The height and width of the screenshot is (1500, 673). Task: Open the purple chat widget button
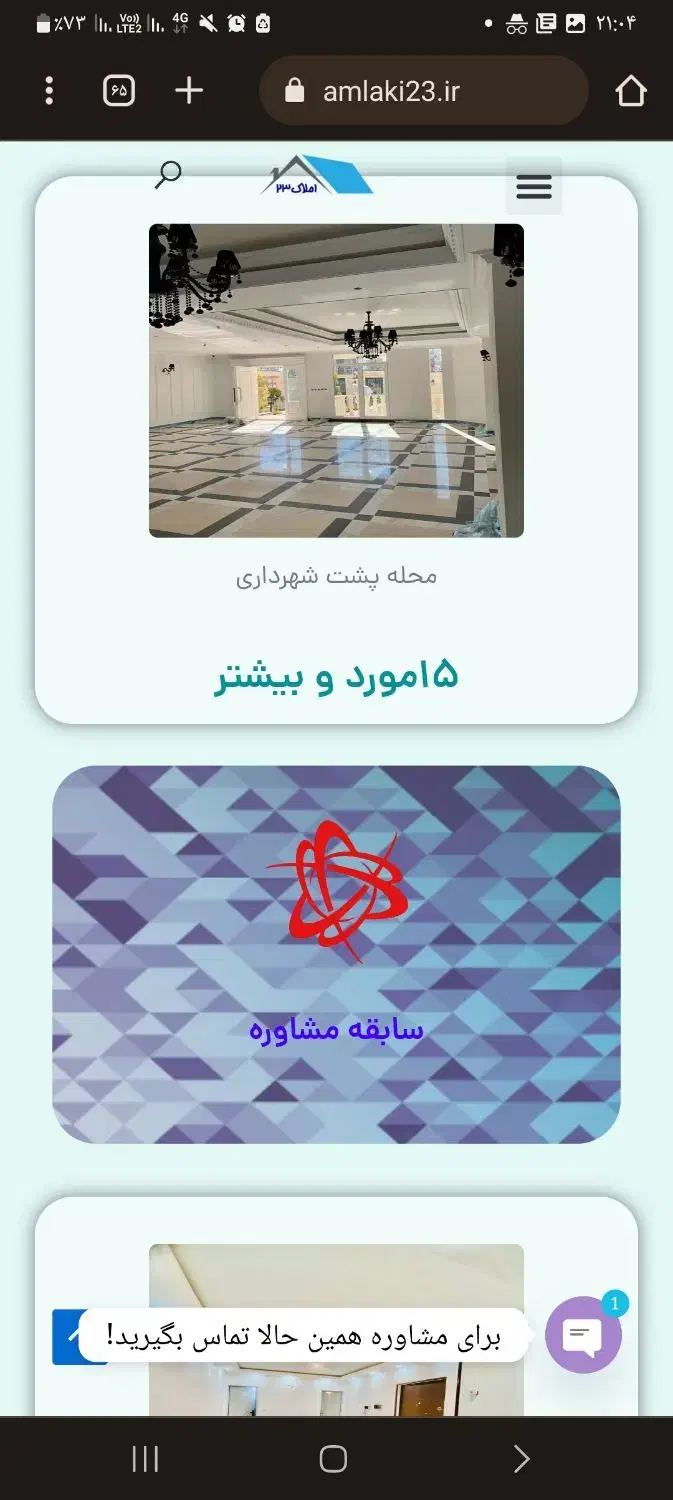pyautogui.click(x=583, y=1335)
